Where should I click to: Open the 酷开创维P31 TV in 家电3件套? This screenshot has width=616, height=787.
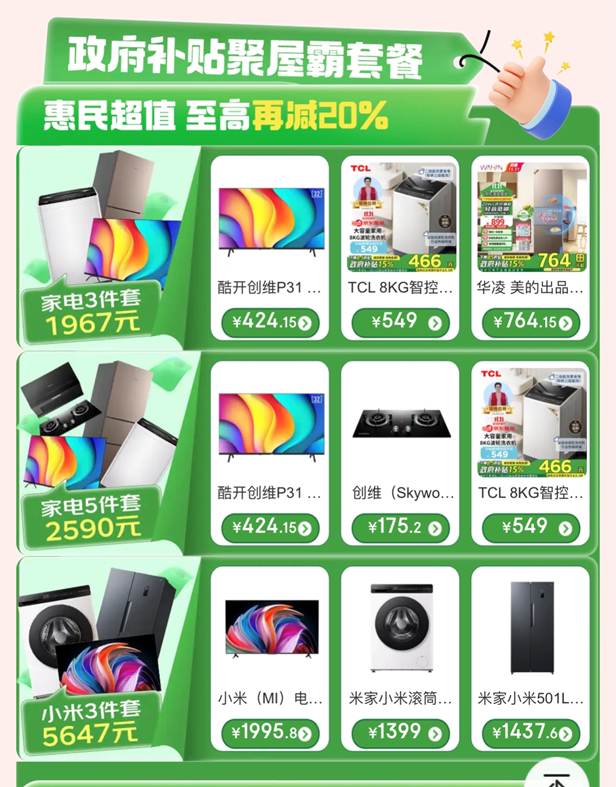pyautogui.click(x=269, y=230)
